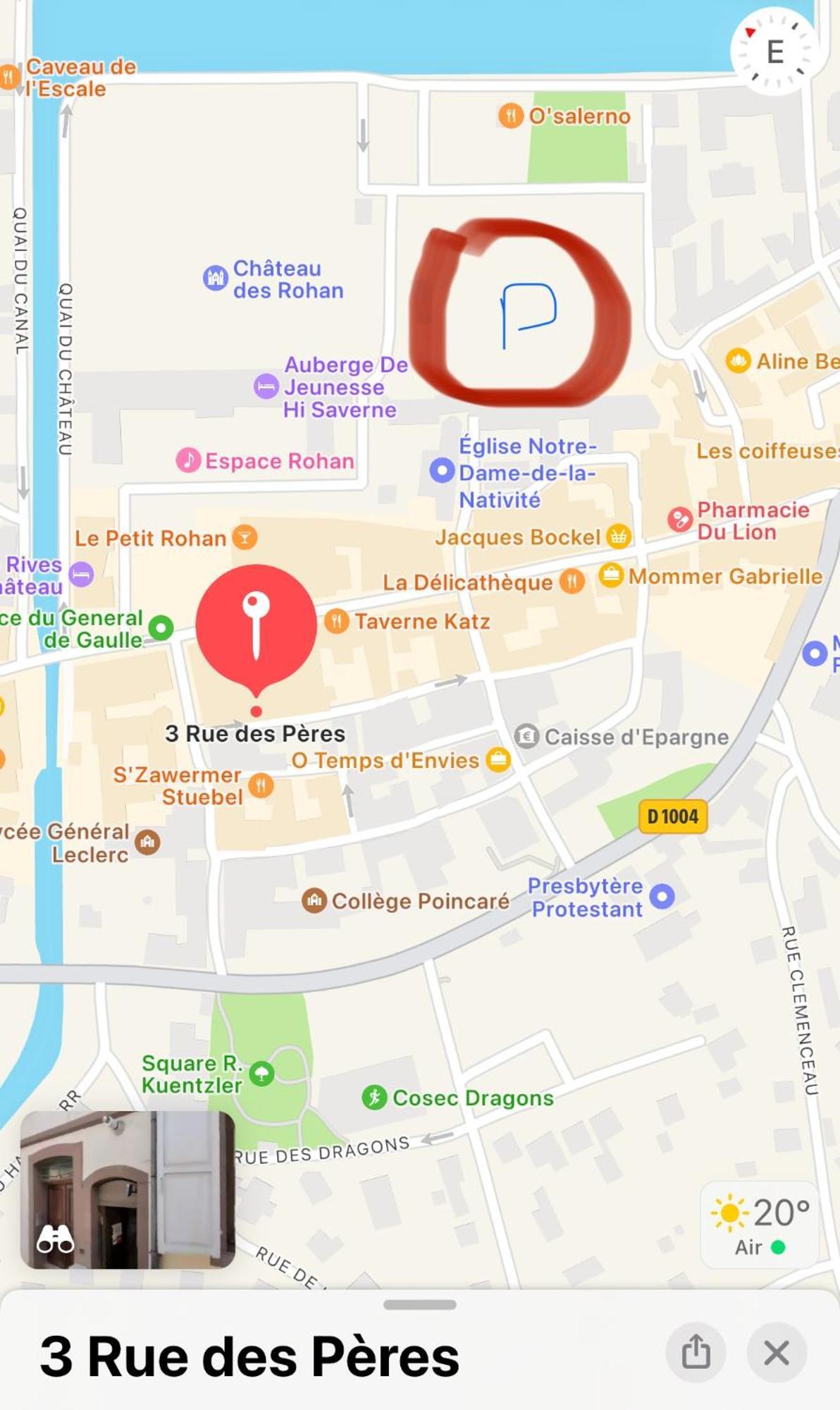Open the Caisse d'Epargne bank marker
This screenshot has width=840, height=1410.
tap(526, 737)
